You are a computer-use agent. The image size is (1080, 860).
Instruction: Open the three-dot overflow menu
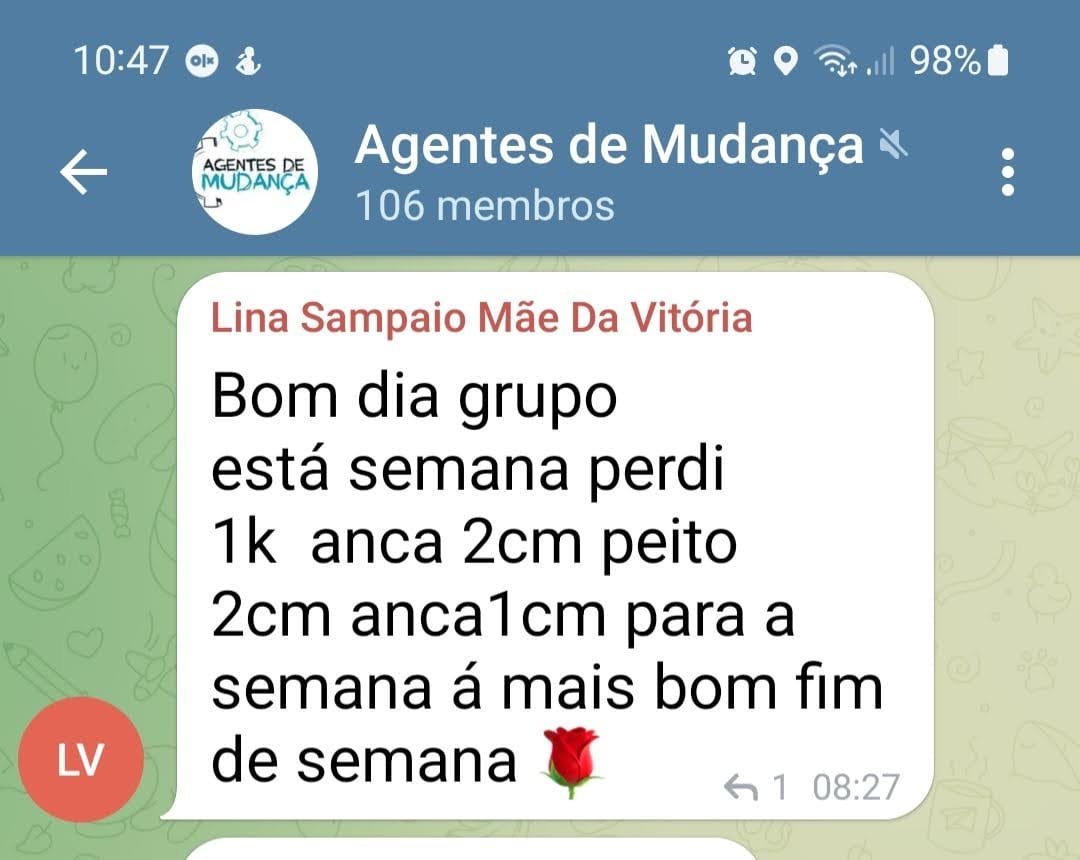(1007, 173)
